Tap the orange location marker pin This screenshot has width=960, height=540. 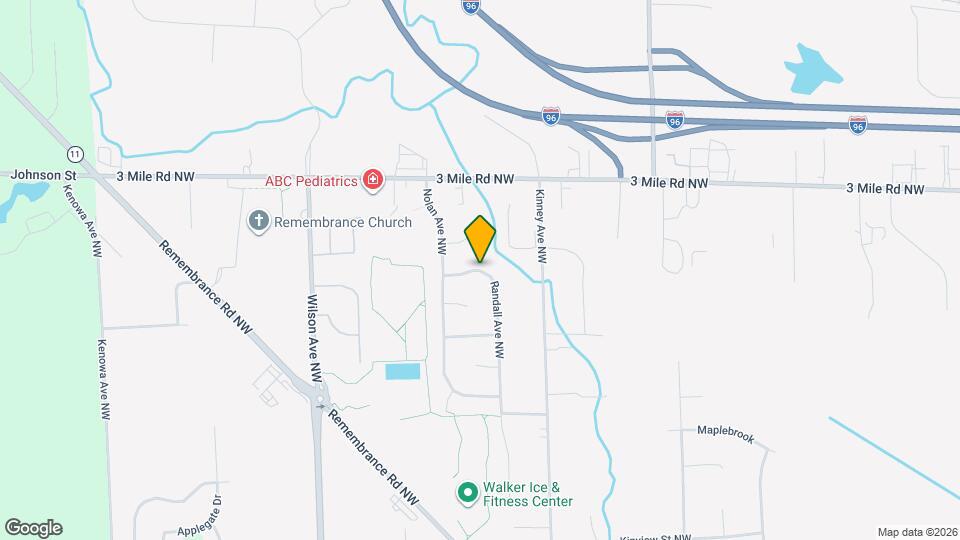(481, 239)
